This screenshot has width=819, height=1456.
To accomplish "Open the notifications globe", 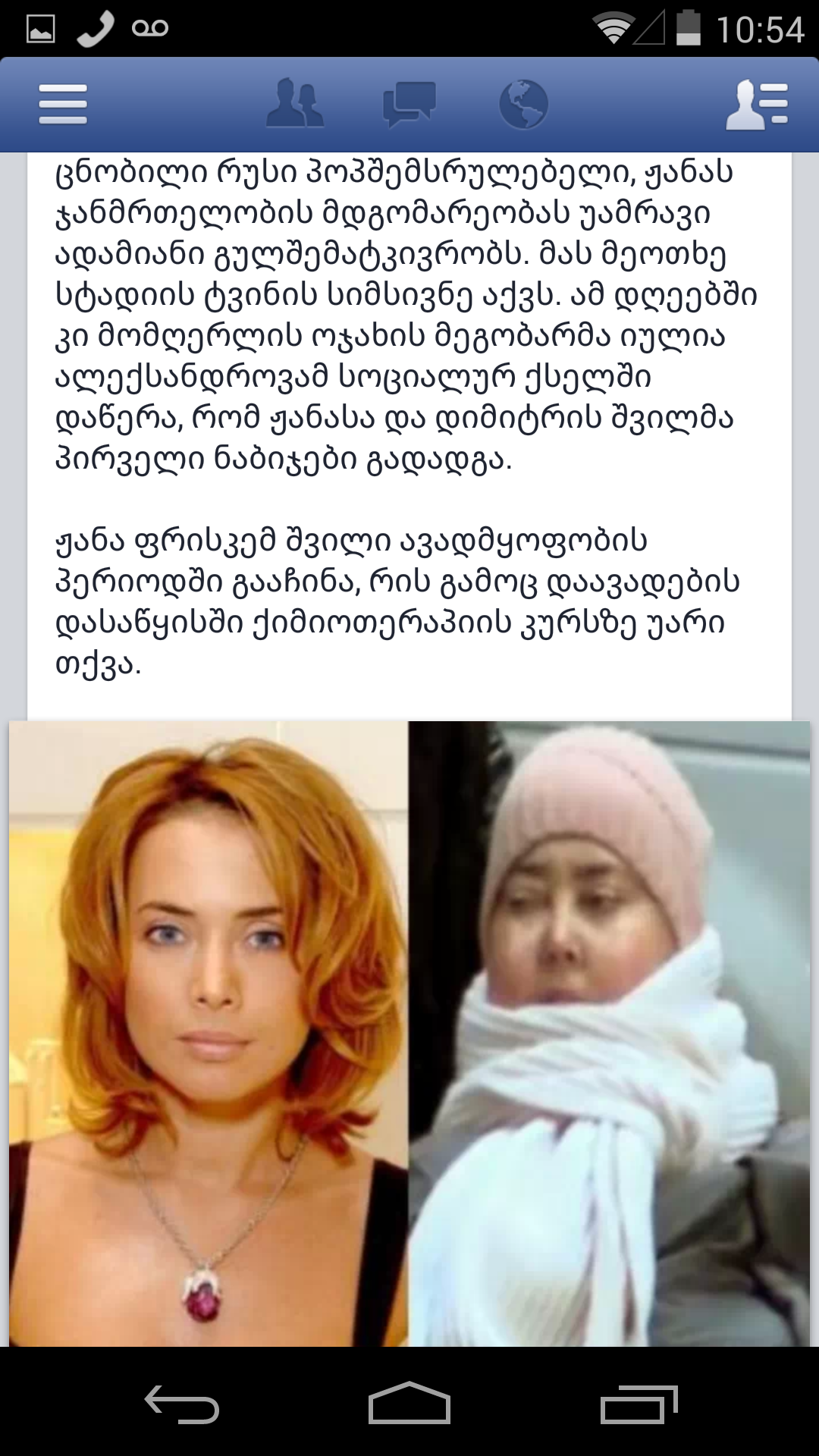I will click(x=523, y=104).
